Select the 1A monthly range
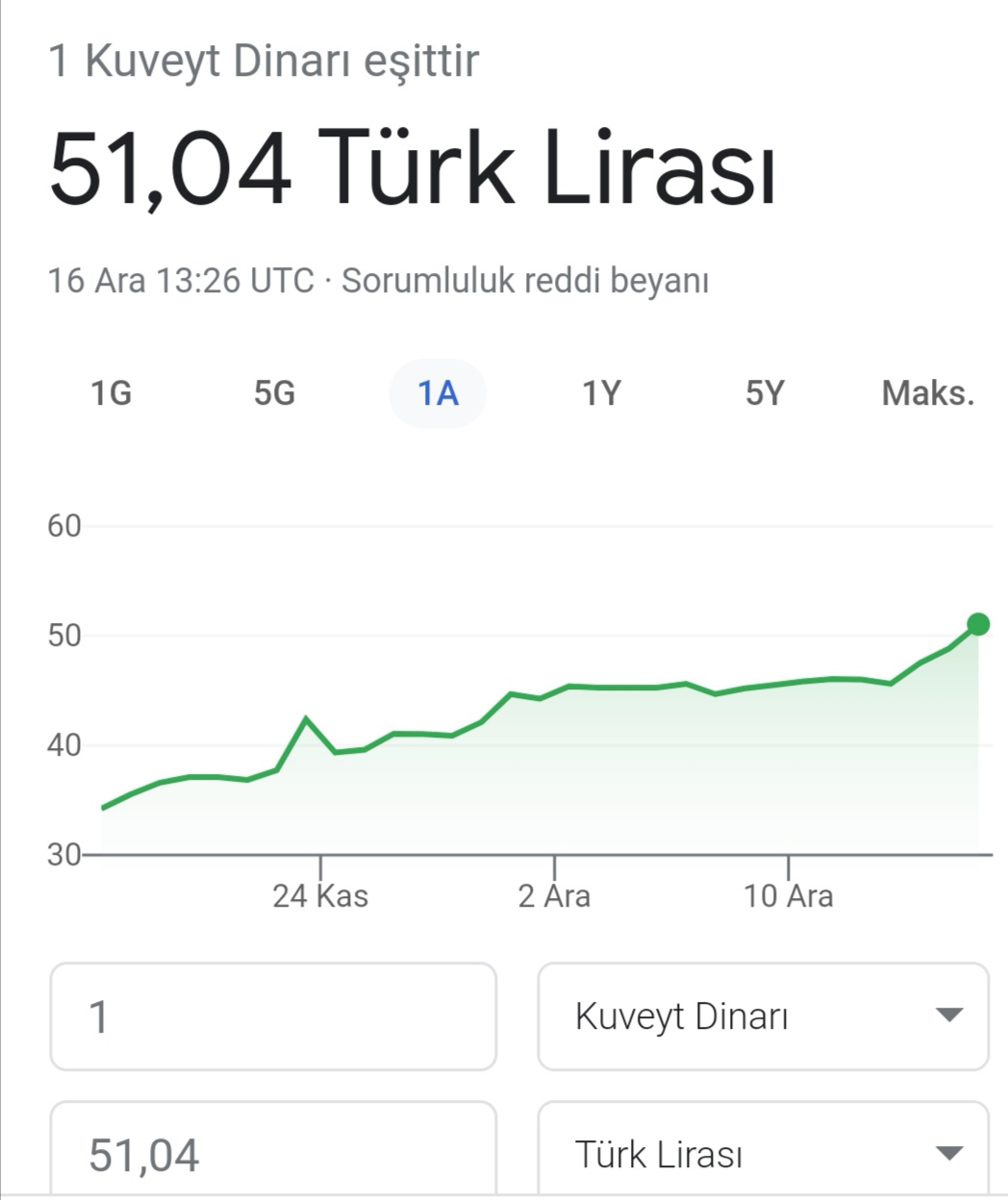 438,393
